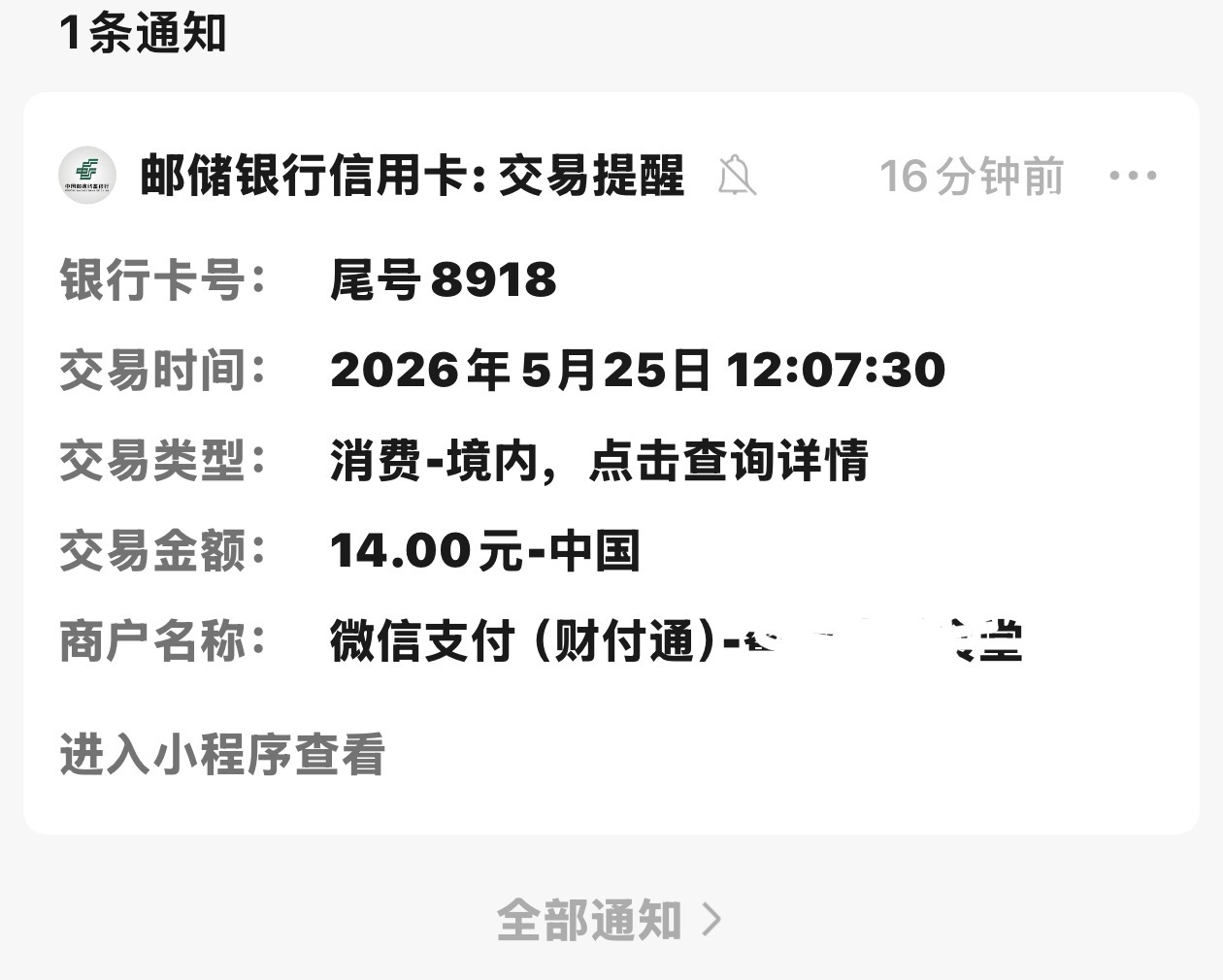The image size is (1223, 980).
Task: Open the 邮储银行信用卡 transaction reminder card
Action: (x=611, y=463)
